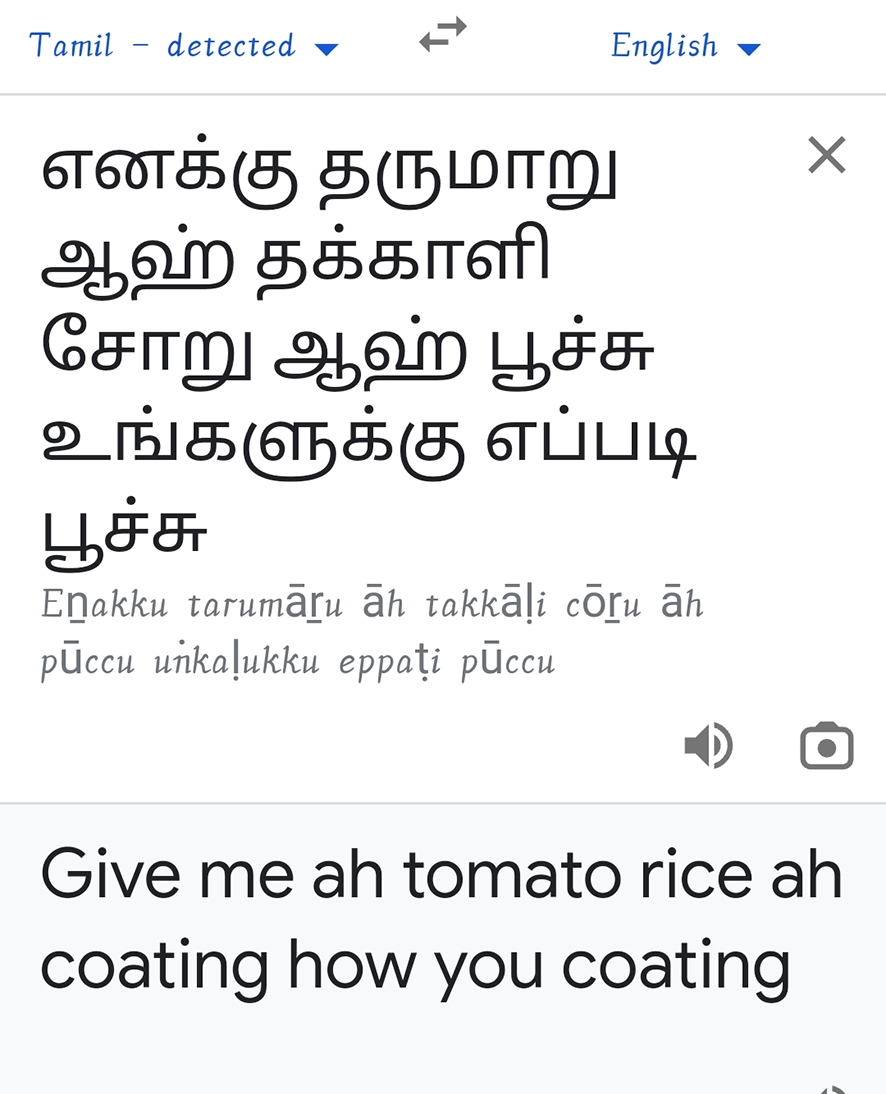
Task: Clear the entered Tamil text
Action: coord(827,155)
